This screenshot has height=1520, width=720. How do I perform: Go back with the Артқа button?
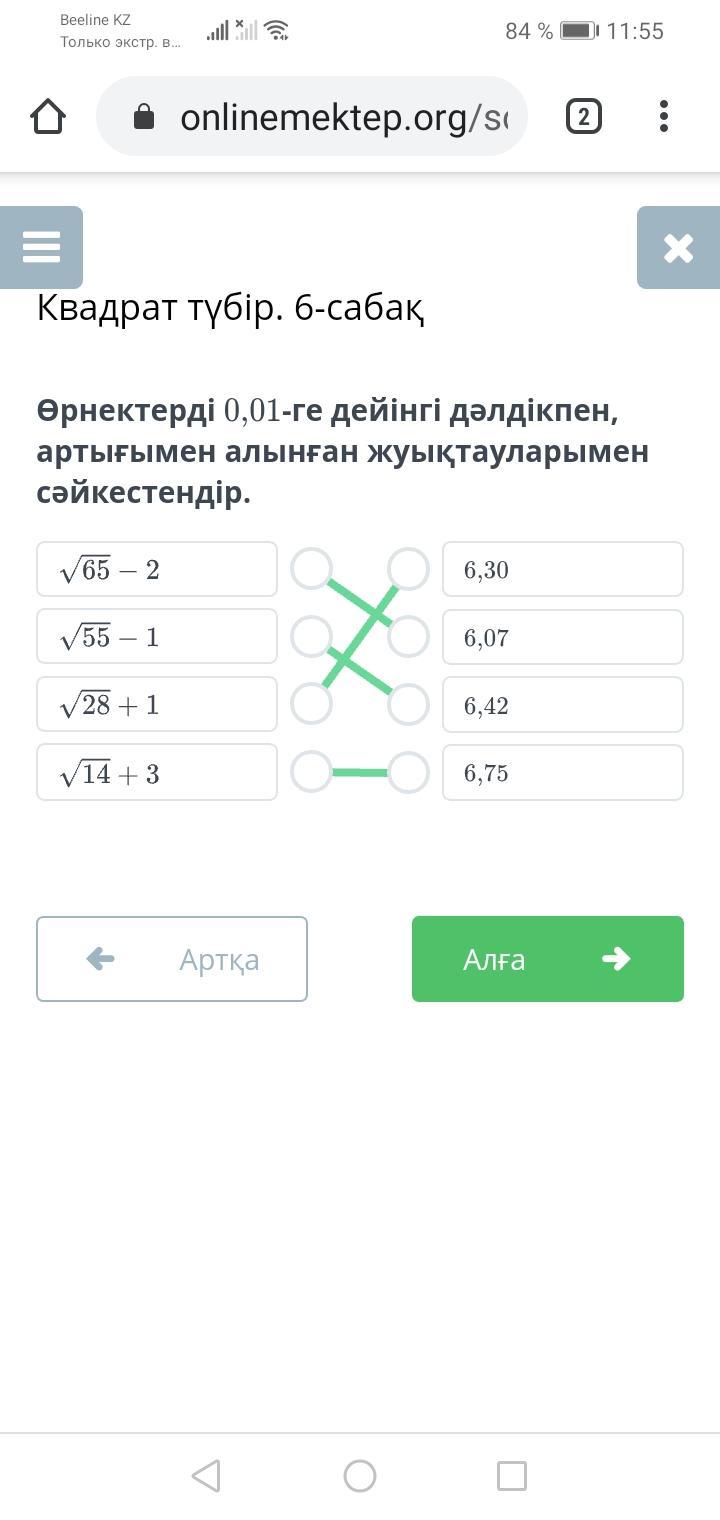point(172,959)
